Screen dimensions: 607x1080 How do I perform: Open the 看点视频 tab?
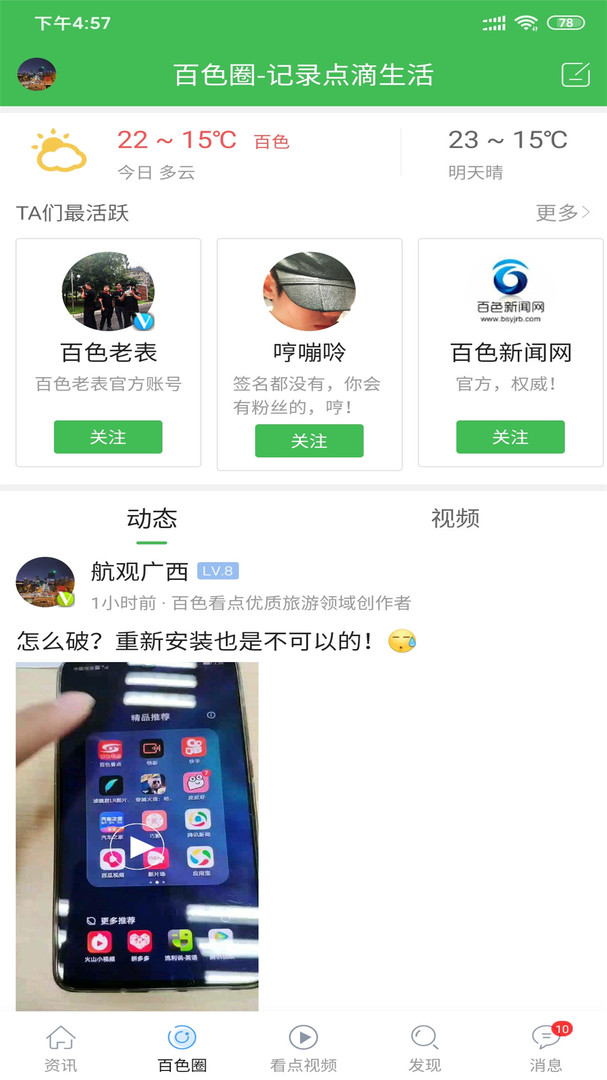(303, 1047)
